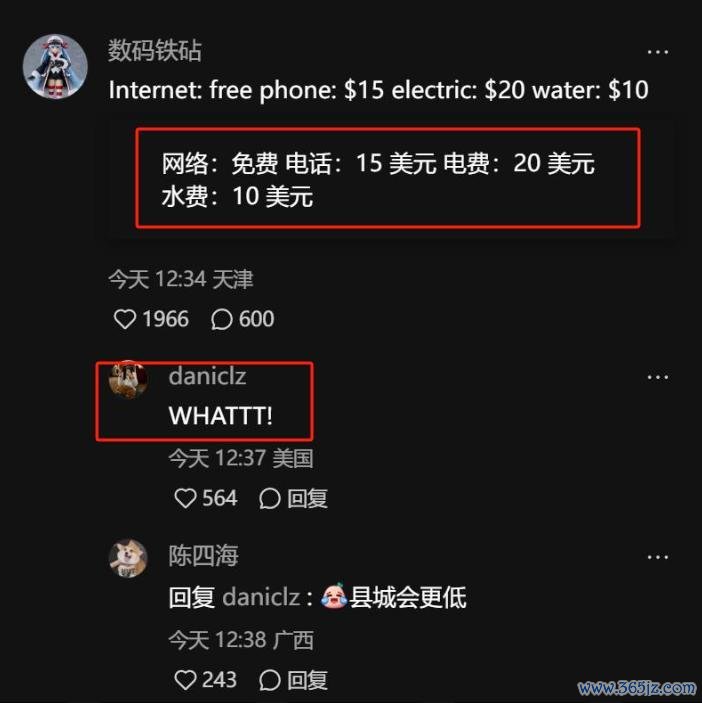Open daniclz's profile avatar
The image size is (702, 703).
pos(128,380)
